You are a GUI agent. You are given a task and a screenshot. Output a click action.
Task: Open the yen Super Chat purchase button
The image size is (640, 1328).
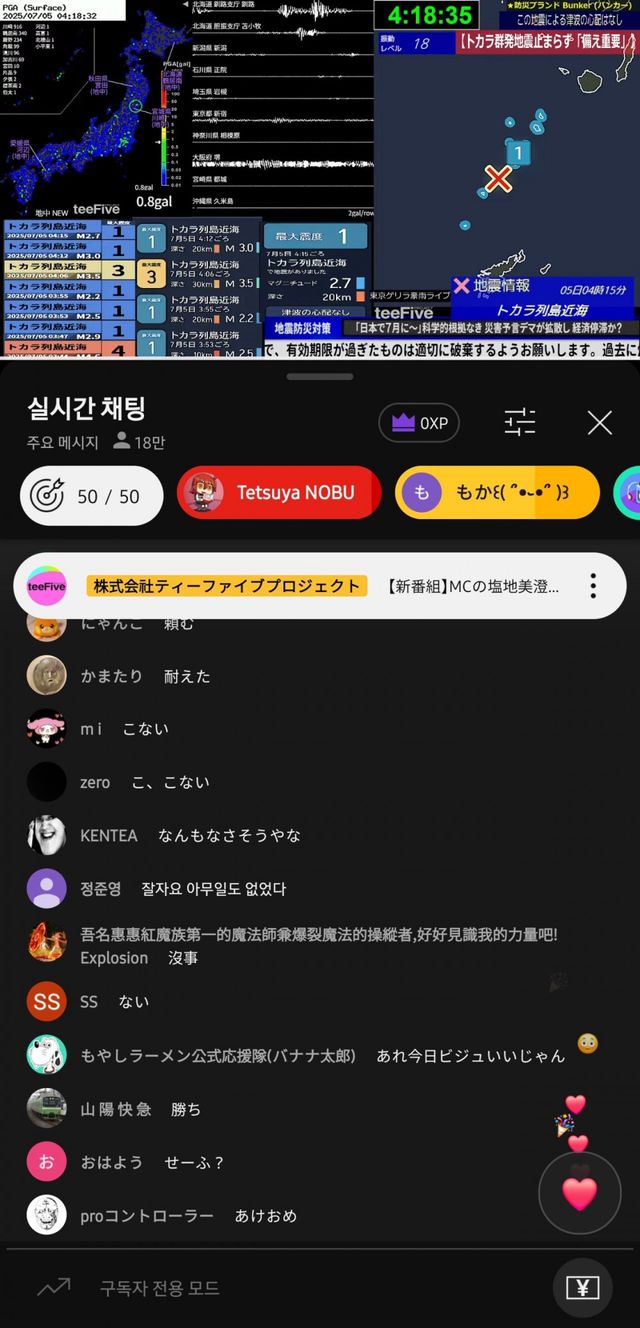[x=582, y=1288]
